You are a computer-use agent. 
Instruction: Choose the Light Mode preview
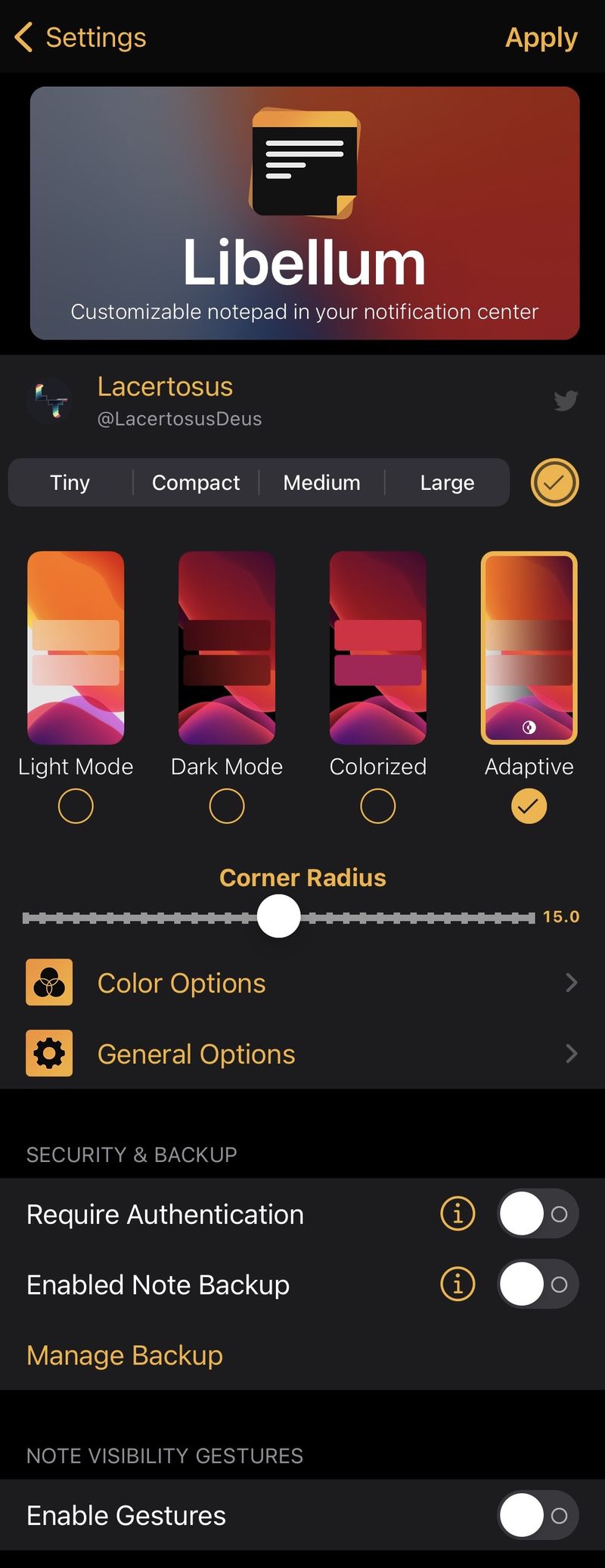[76, 648]
